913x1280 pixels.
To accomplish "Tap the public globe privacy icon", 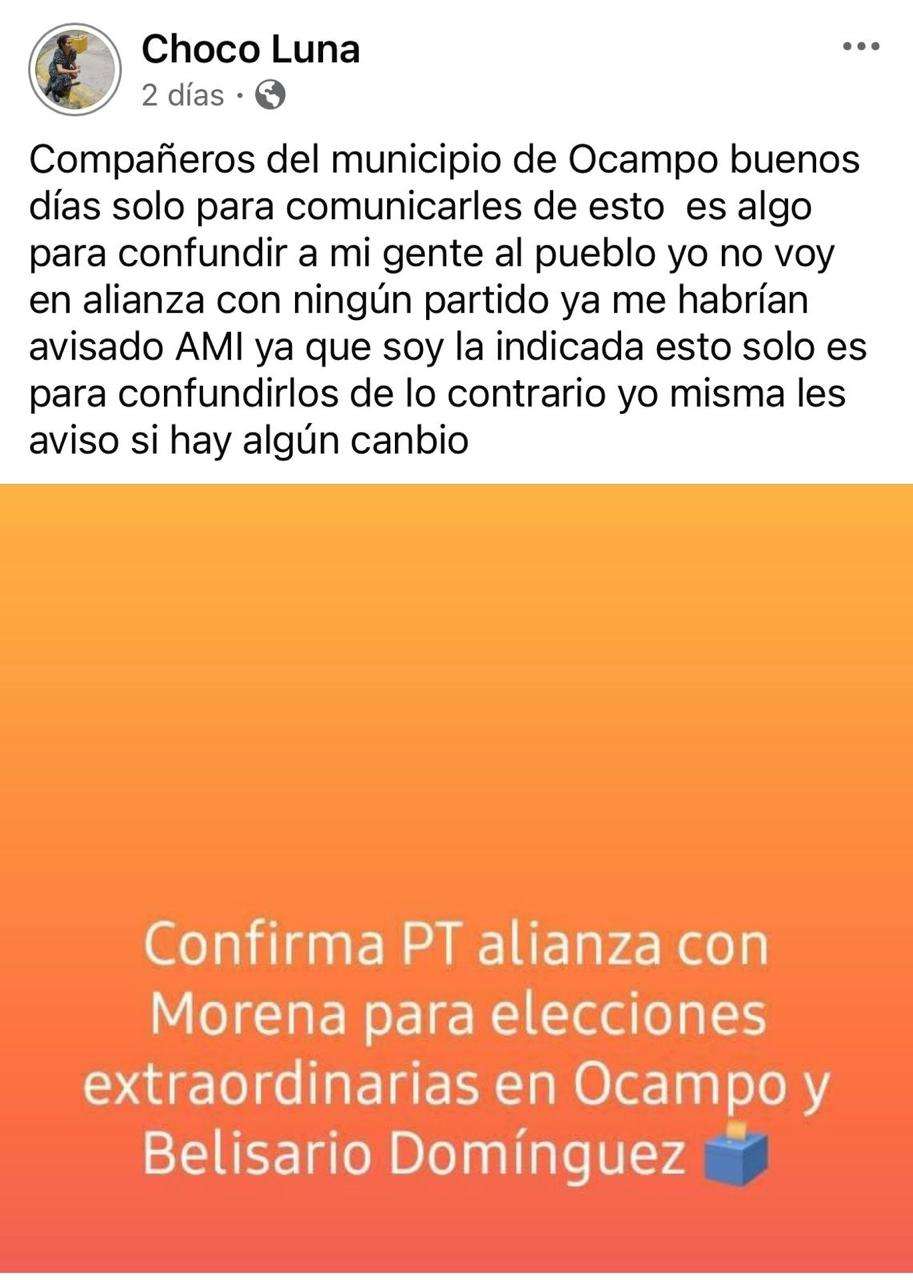I will pos(270,95).
